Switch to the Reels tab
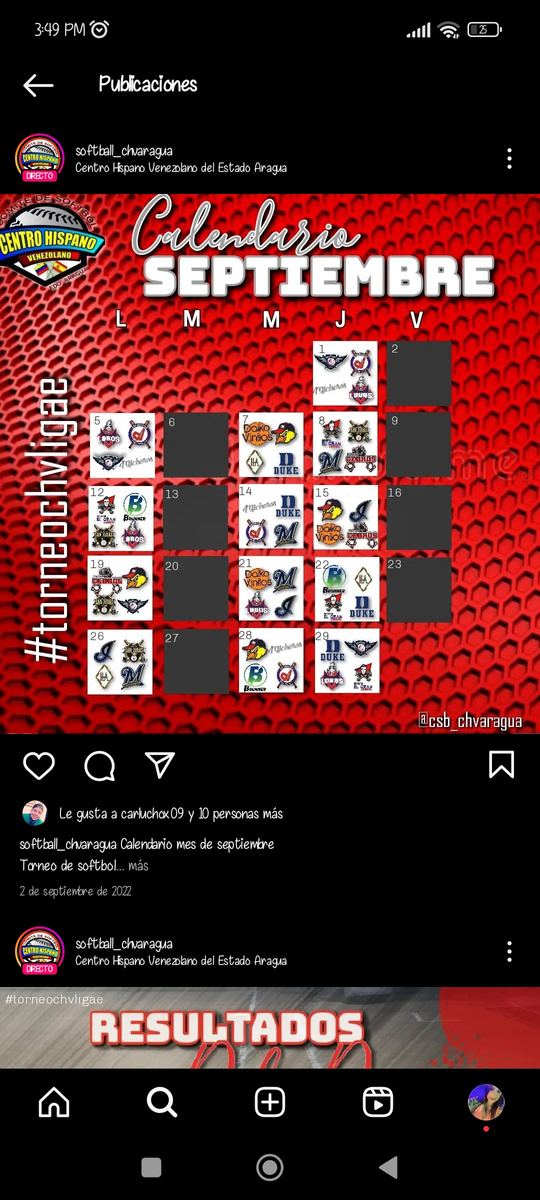 point(377,1102)
